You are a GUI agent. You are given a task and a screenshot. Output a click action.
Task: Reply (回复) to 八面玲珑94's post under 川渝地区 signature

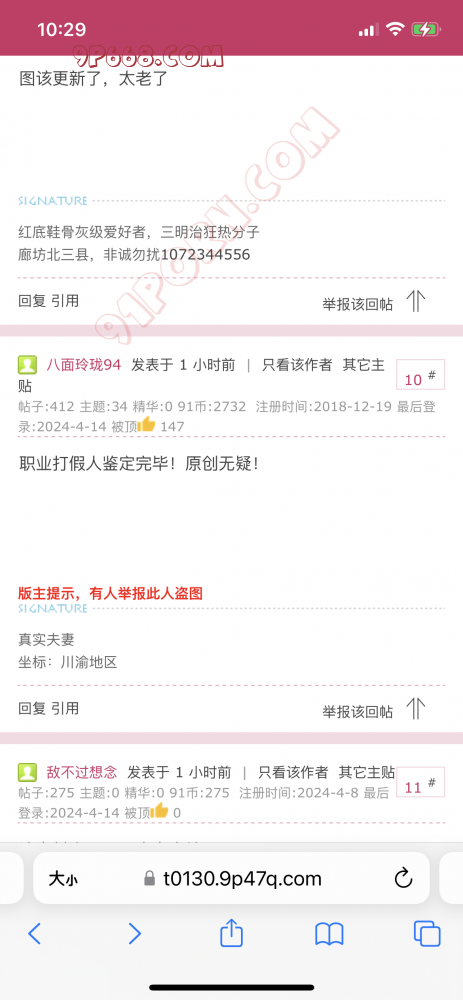point(32,708)
